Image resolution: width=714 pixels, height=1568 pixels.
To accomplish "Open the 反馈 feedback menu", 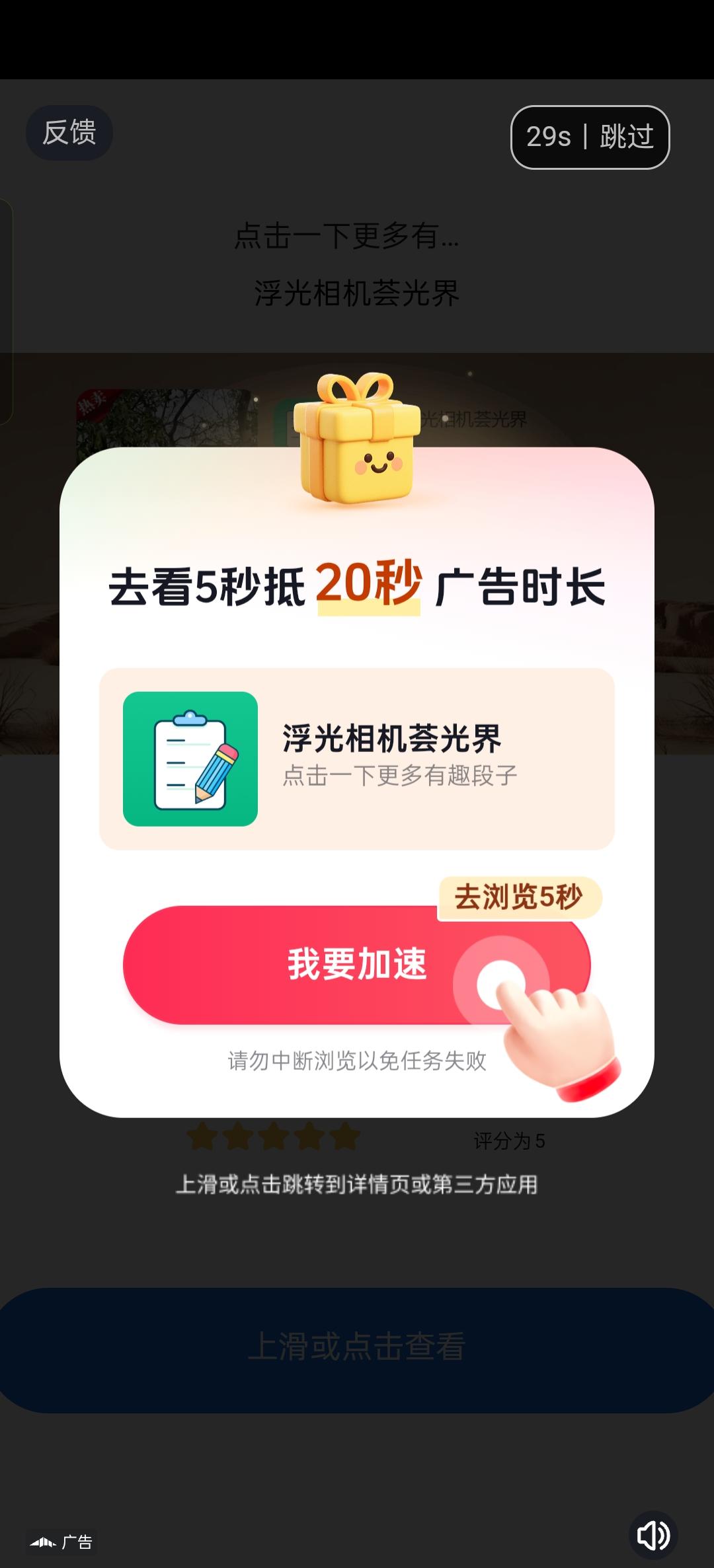I will [69, 132].
